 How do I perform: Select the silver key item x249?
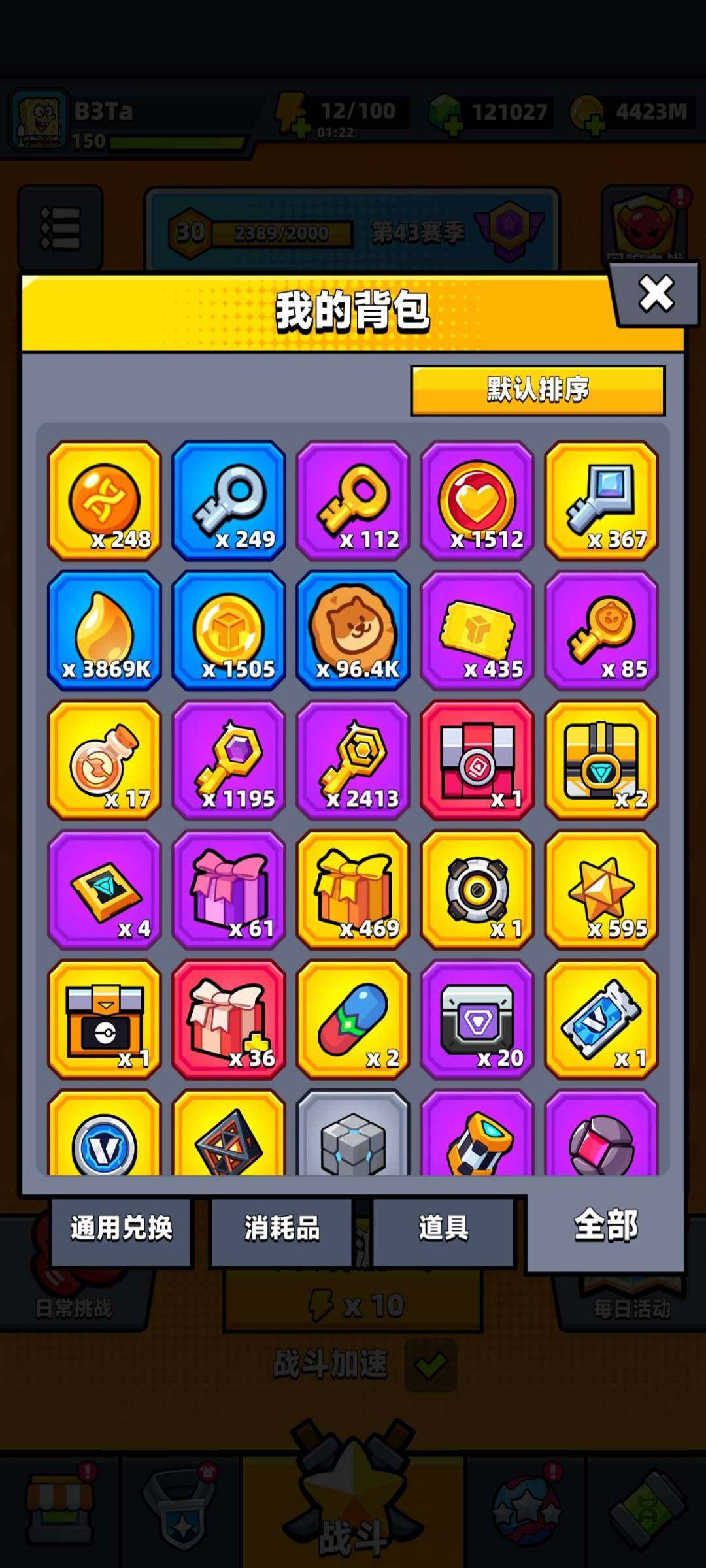[229, 501]
